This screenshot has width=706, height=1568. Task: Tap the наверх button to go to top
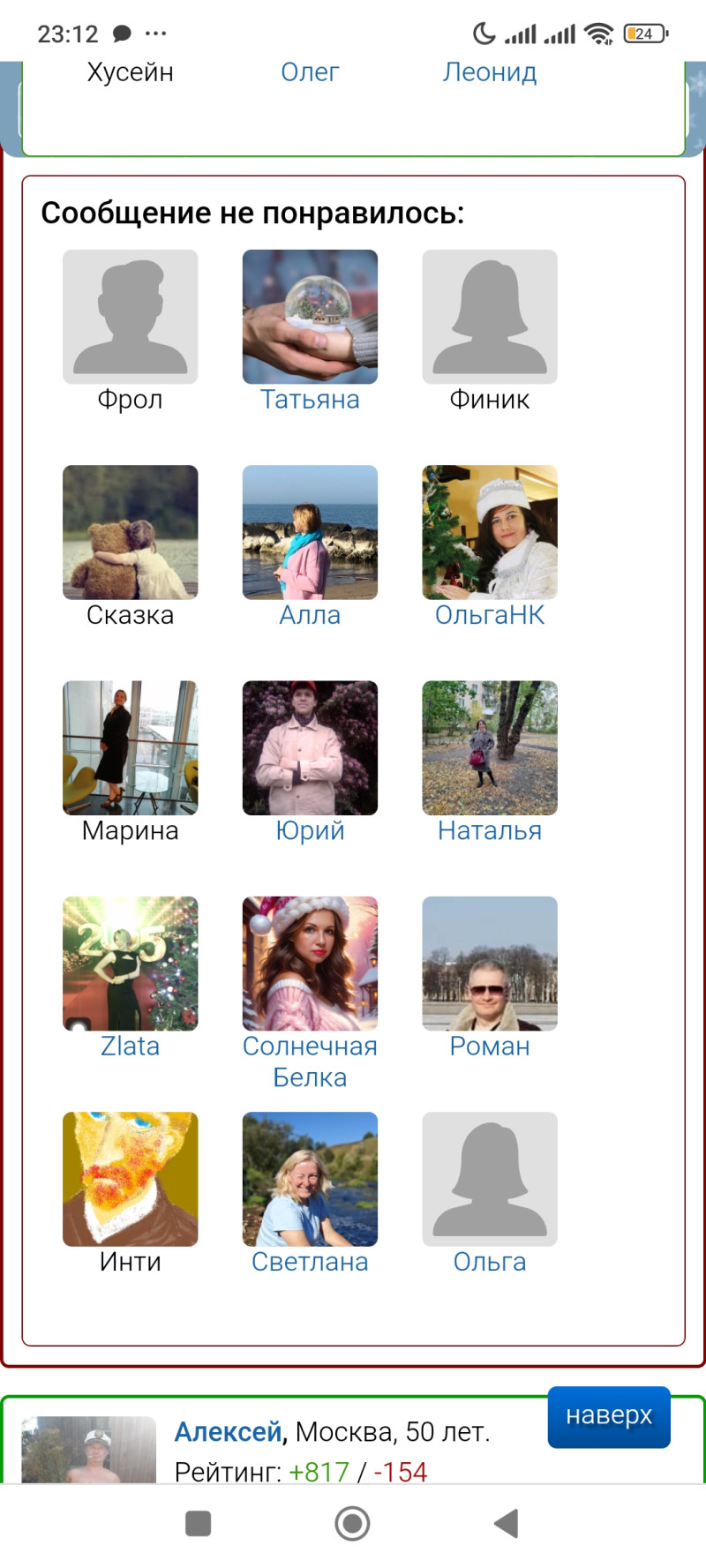(609, 1416)
